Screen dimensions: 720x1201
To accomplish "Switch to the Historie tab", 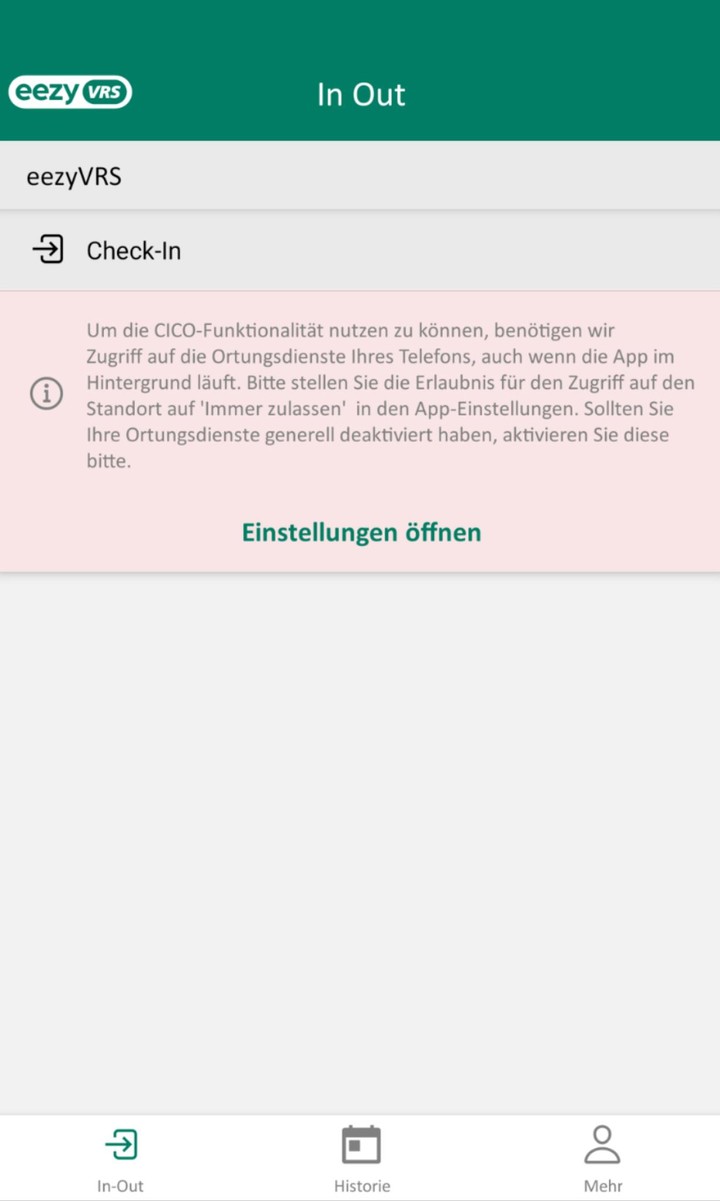I will (x=360, y=1157).
